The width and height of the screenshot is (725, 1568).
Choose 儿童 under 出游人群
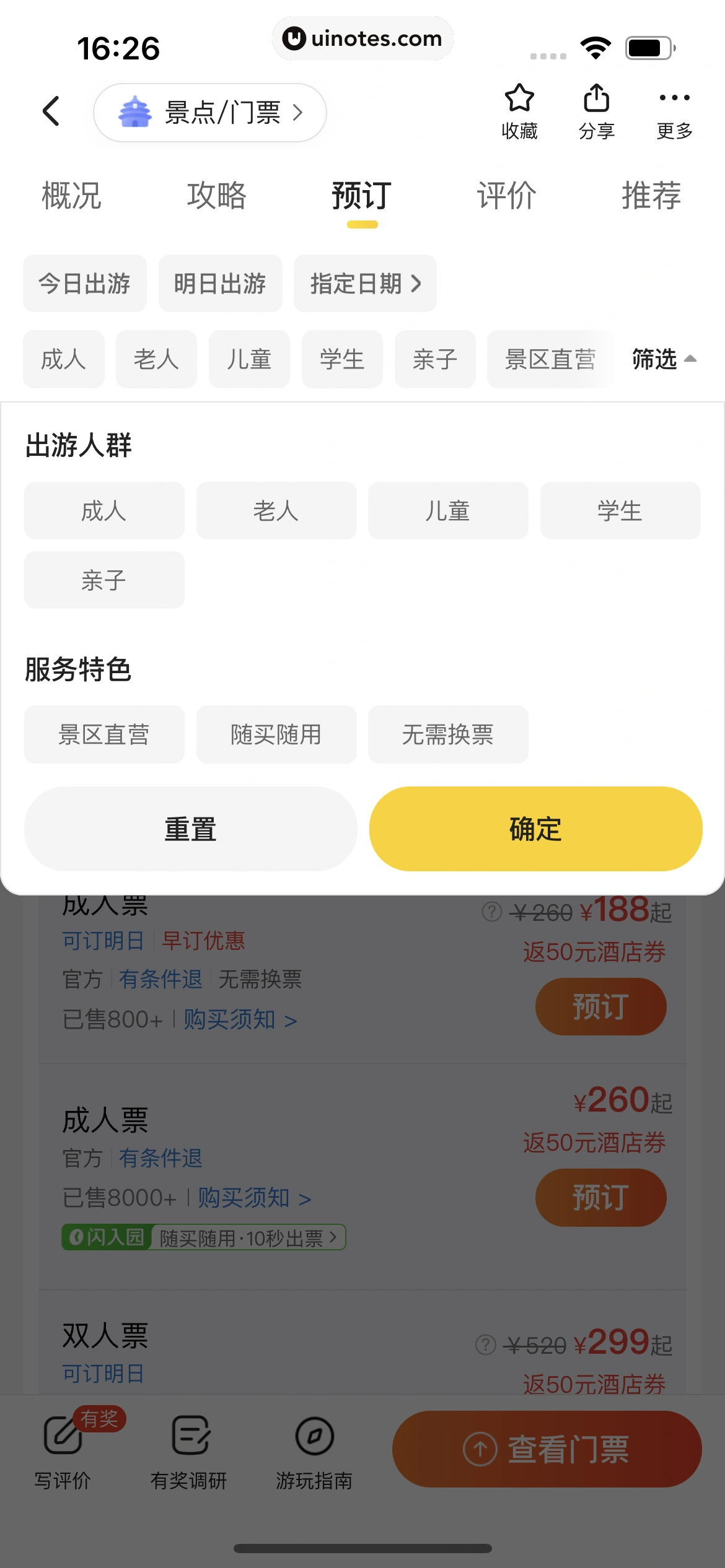click(x=448, y=511)
